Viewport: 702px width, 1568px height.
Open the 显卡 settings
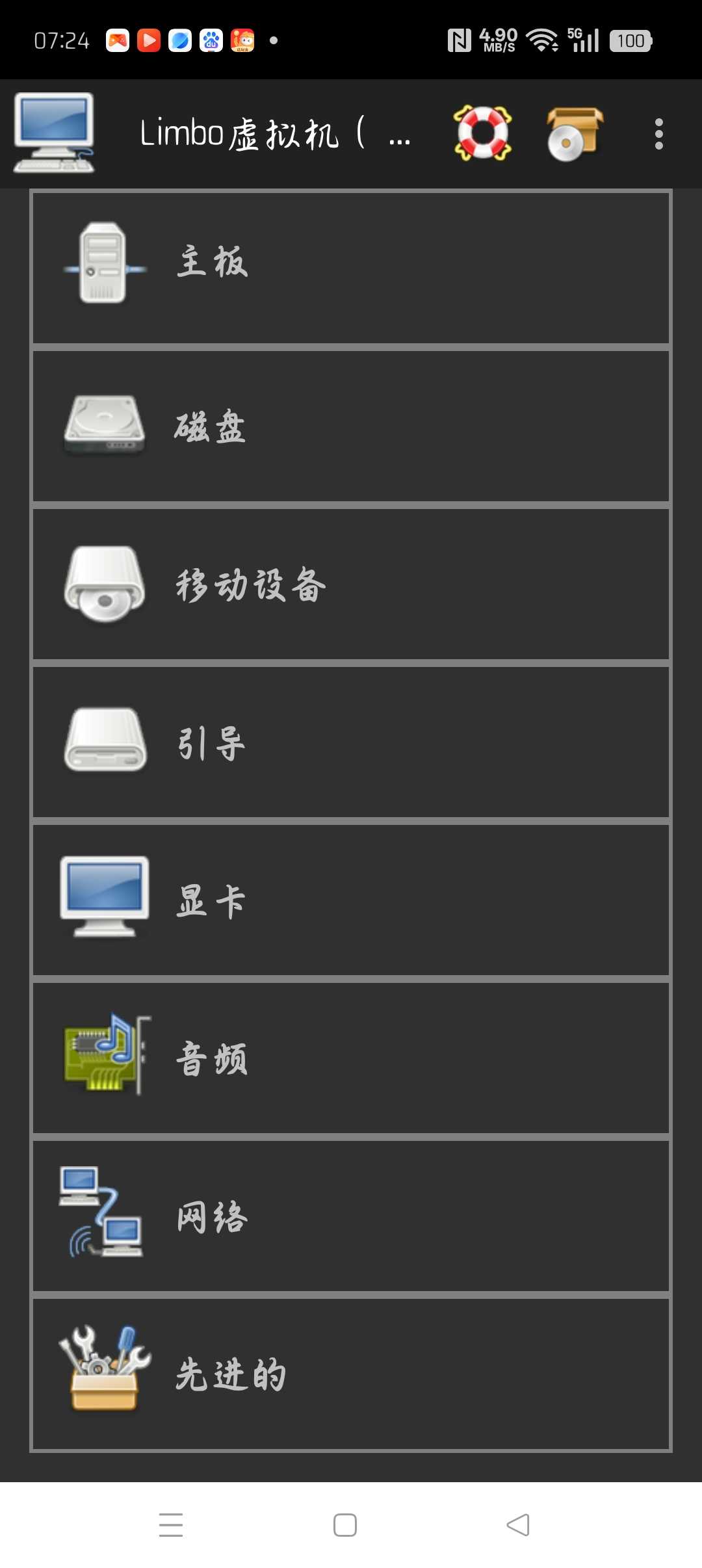pos(351,900)
